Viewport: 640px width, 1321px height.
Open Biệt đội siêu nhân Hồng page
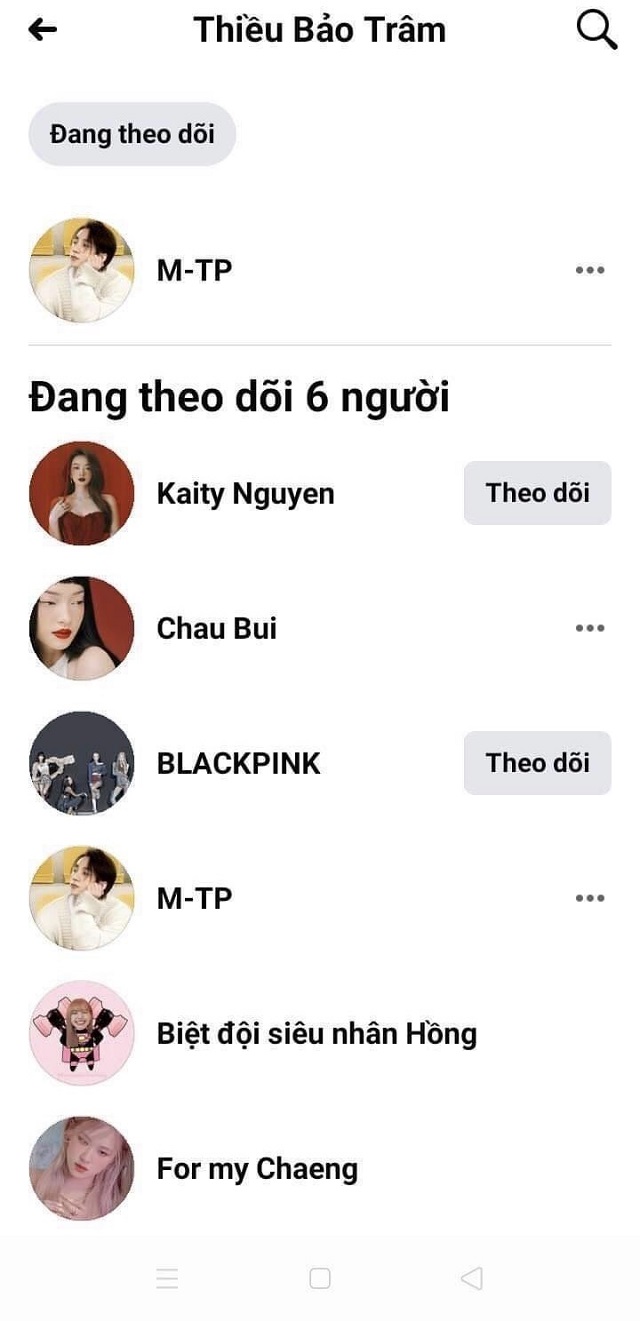point(316,1033)
